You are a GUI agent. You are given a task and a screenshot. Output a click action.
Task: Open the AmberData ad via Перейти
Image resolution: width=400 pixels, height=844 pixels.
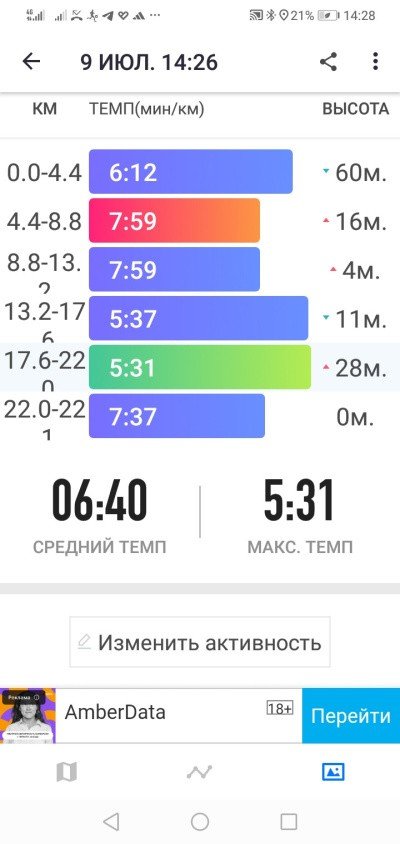click(x=350, y=716)
